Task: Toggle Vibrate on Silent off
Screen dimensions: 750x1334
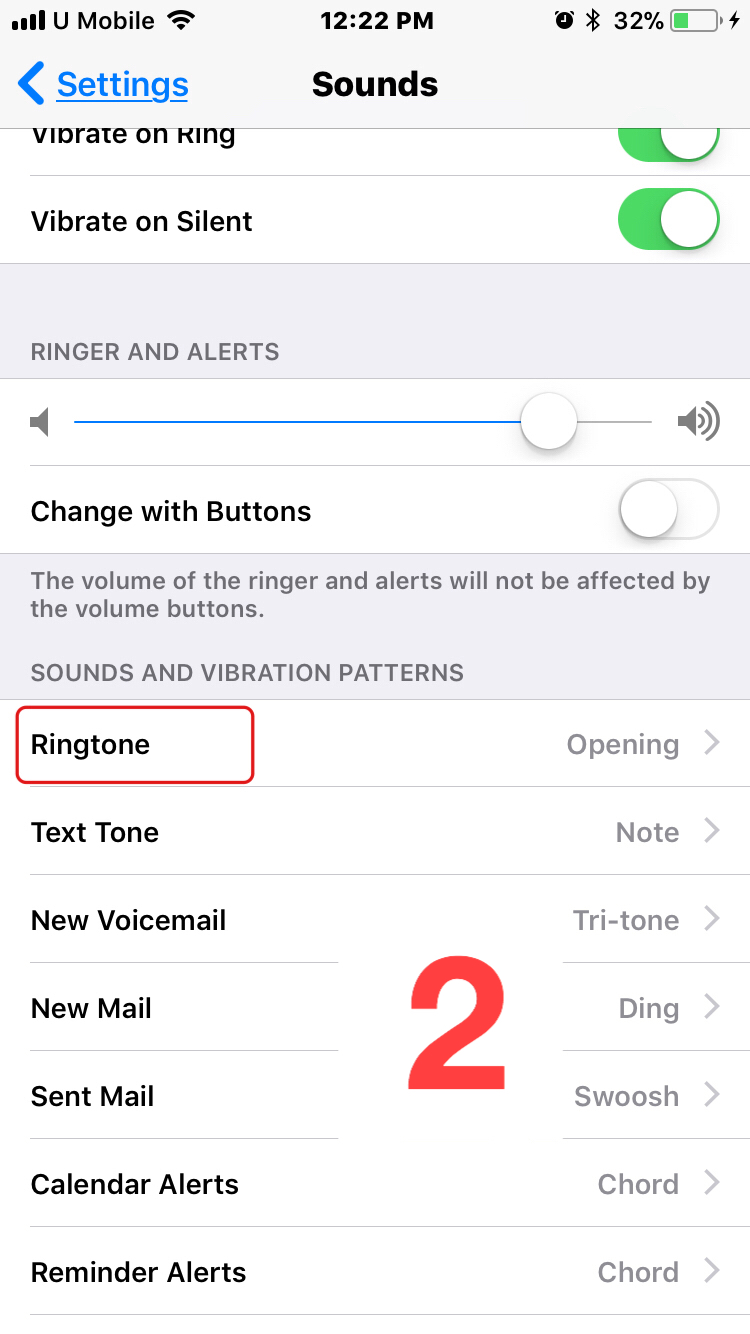Action: coord(669,220)
